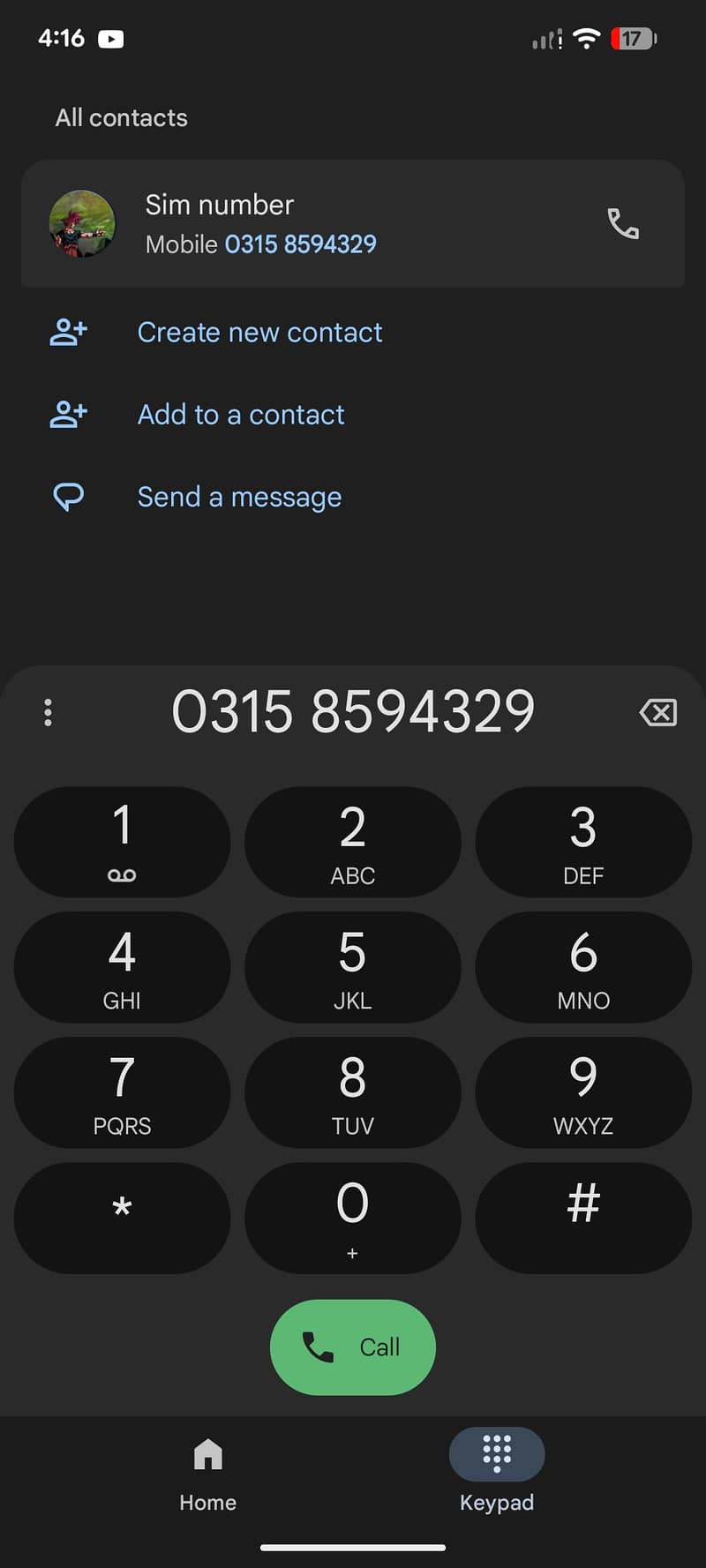Tap the 4 GHI key
706x1568 pixels.
tap(122, 967)
